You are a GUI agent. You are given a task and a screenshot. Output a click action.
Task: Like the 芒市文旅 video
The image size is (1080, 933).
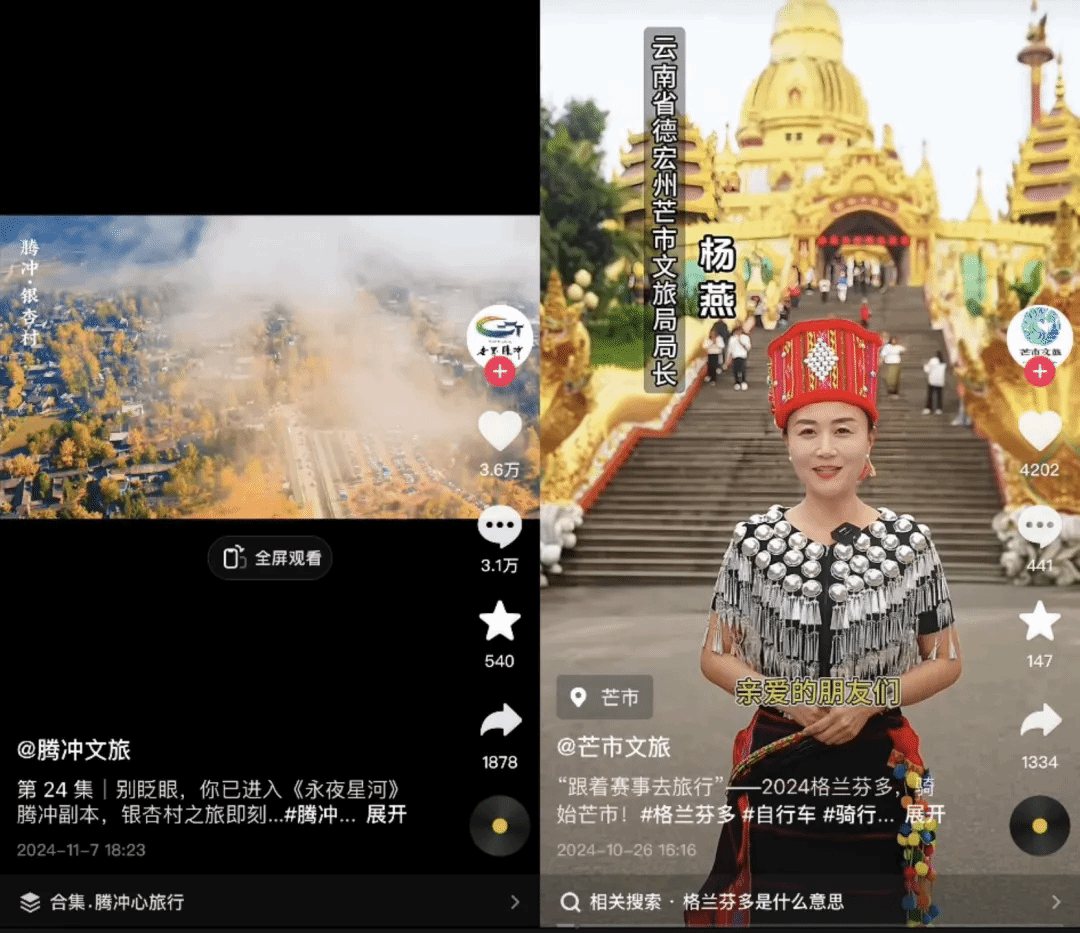coord(1039,431)
